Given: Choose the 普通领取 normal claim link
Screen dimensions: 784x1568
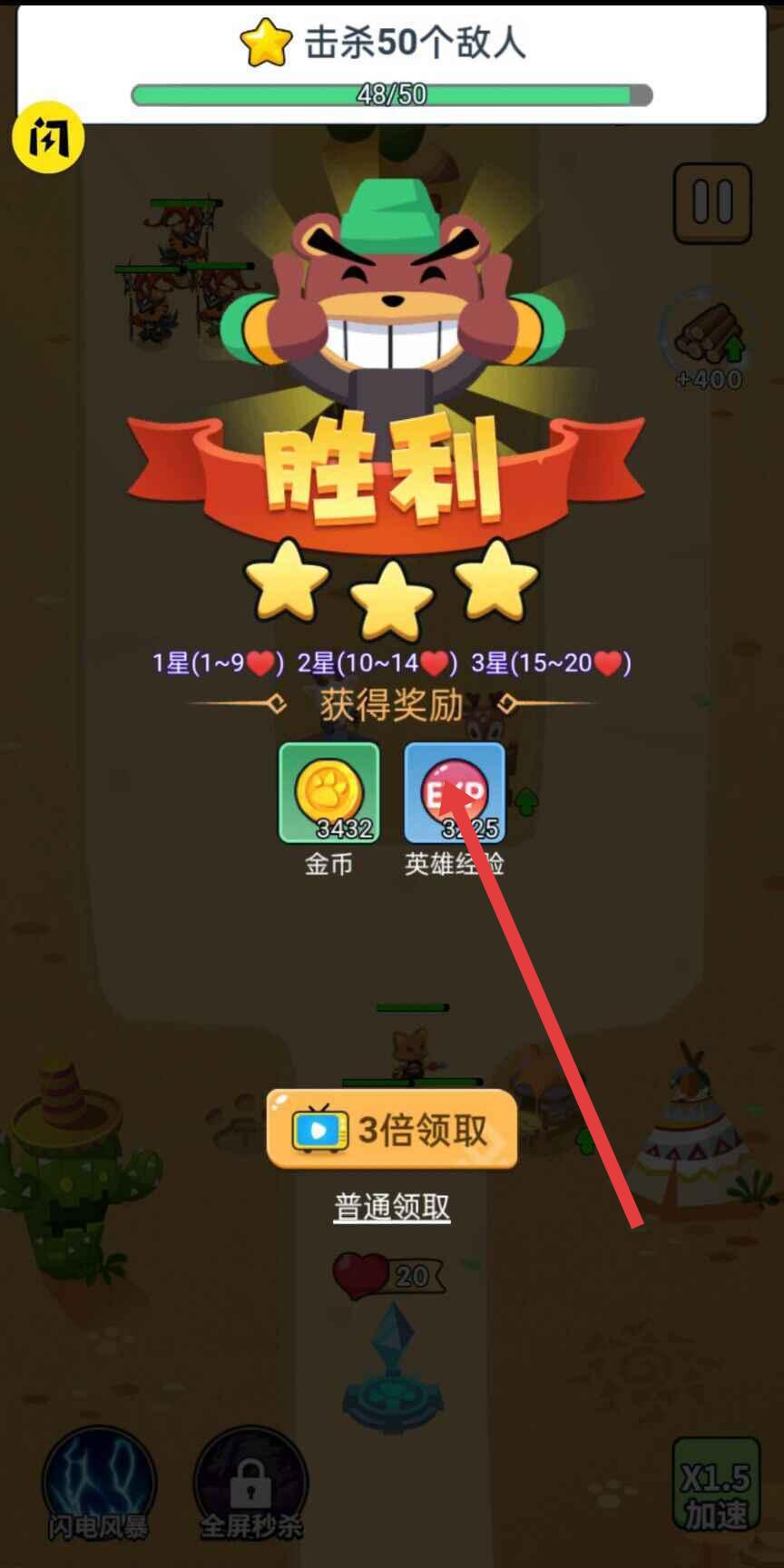Looking at the screenshot, I should [392, 1208].
